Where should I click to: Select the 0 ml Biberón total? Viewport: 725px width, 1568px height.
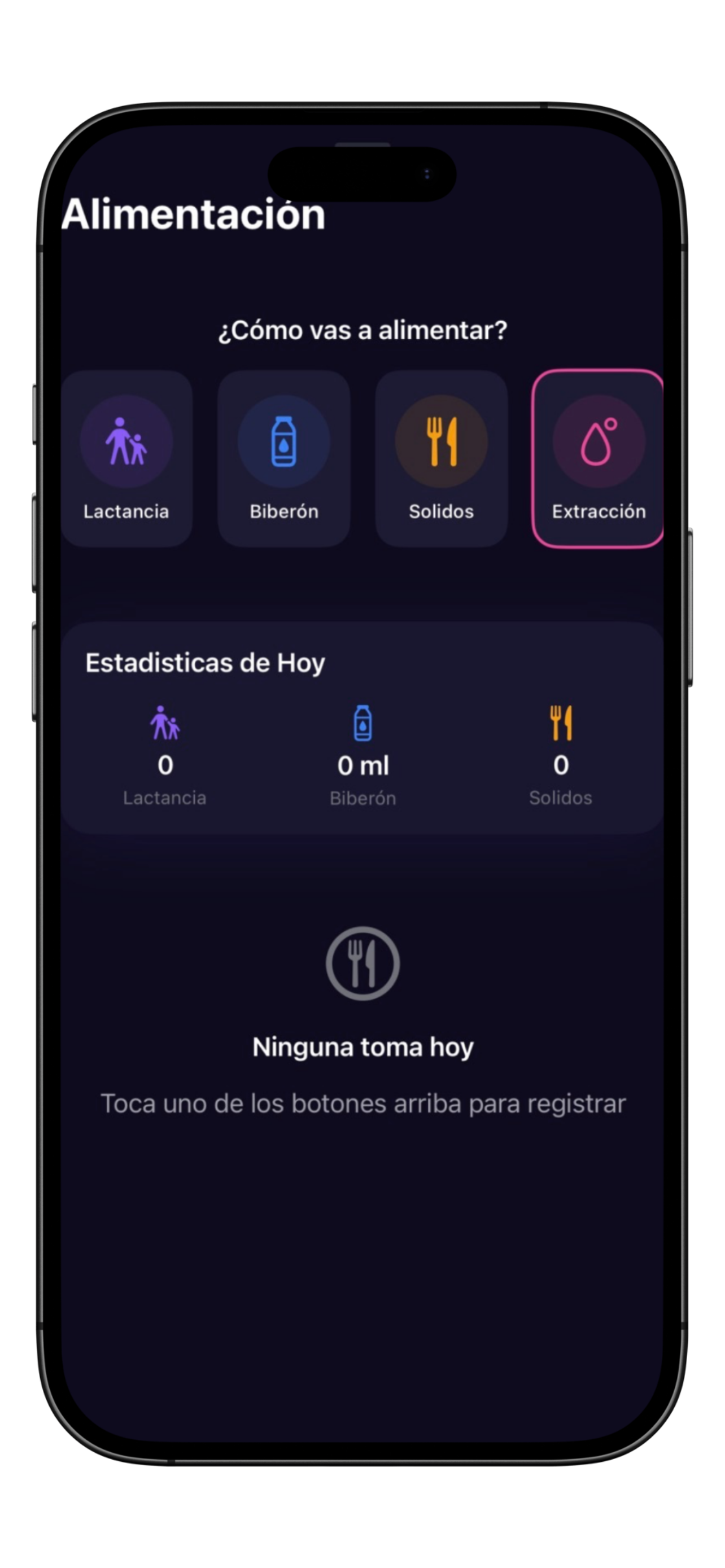pos(363,766)
